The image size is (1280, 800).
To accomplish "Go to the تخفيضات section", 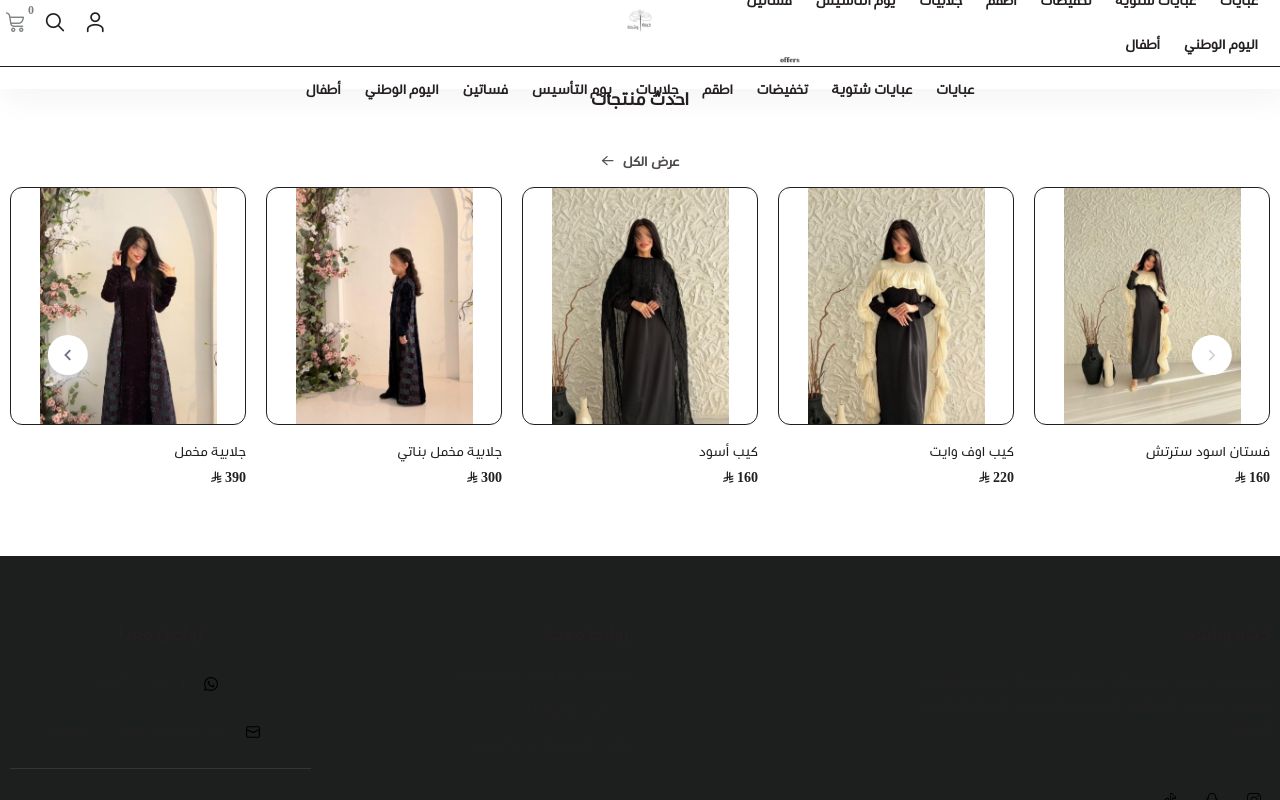I will pyautogui.click(x=782, y=89).
